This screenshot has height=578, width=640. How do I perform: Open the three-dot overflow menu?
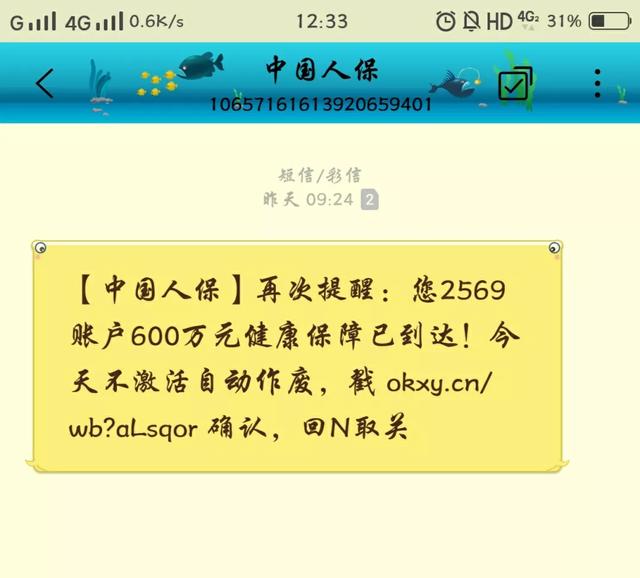coord(597,84)
